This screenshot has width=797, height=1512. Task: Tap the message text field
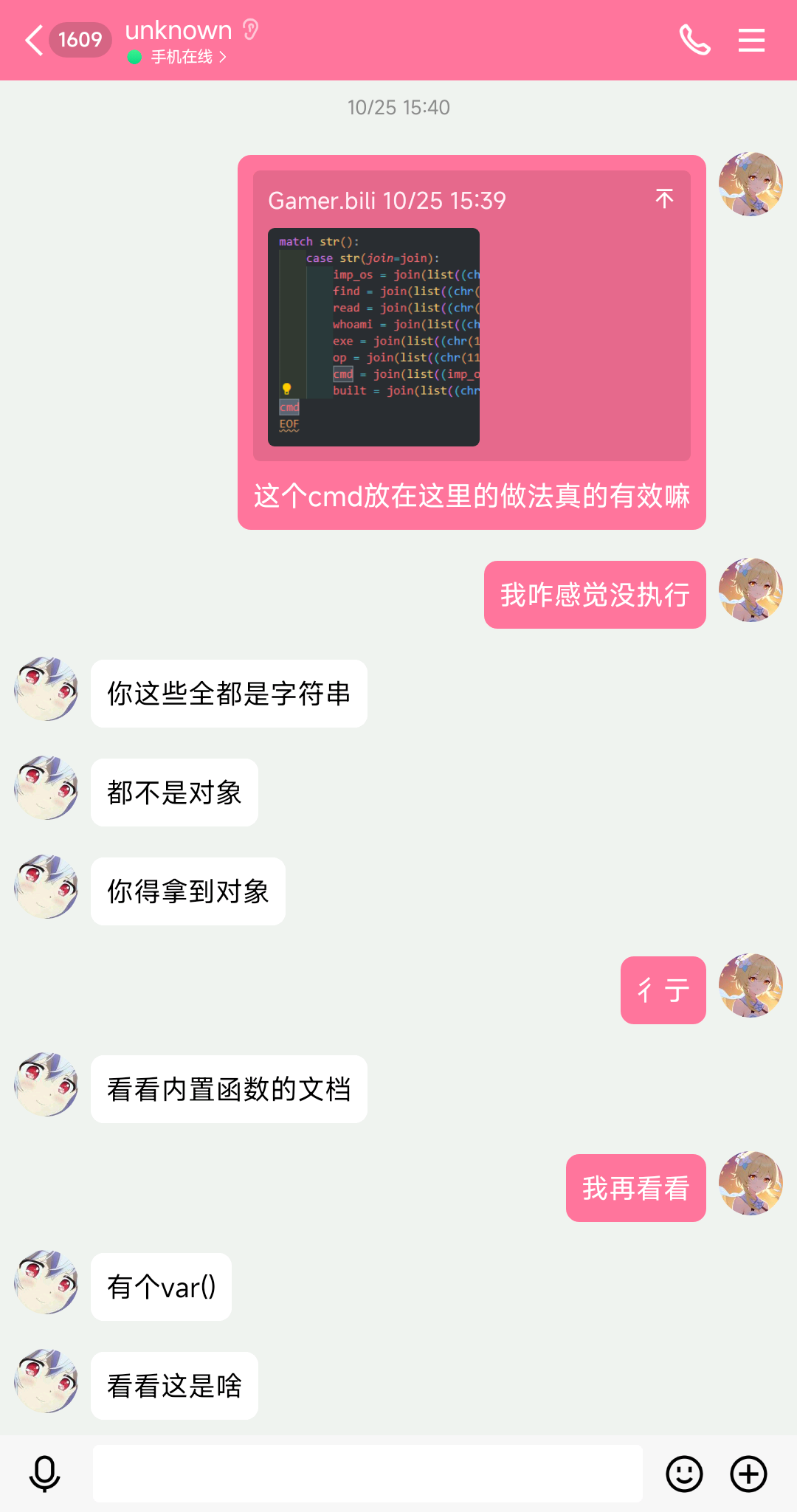[x=368, y=1474]
